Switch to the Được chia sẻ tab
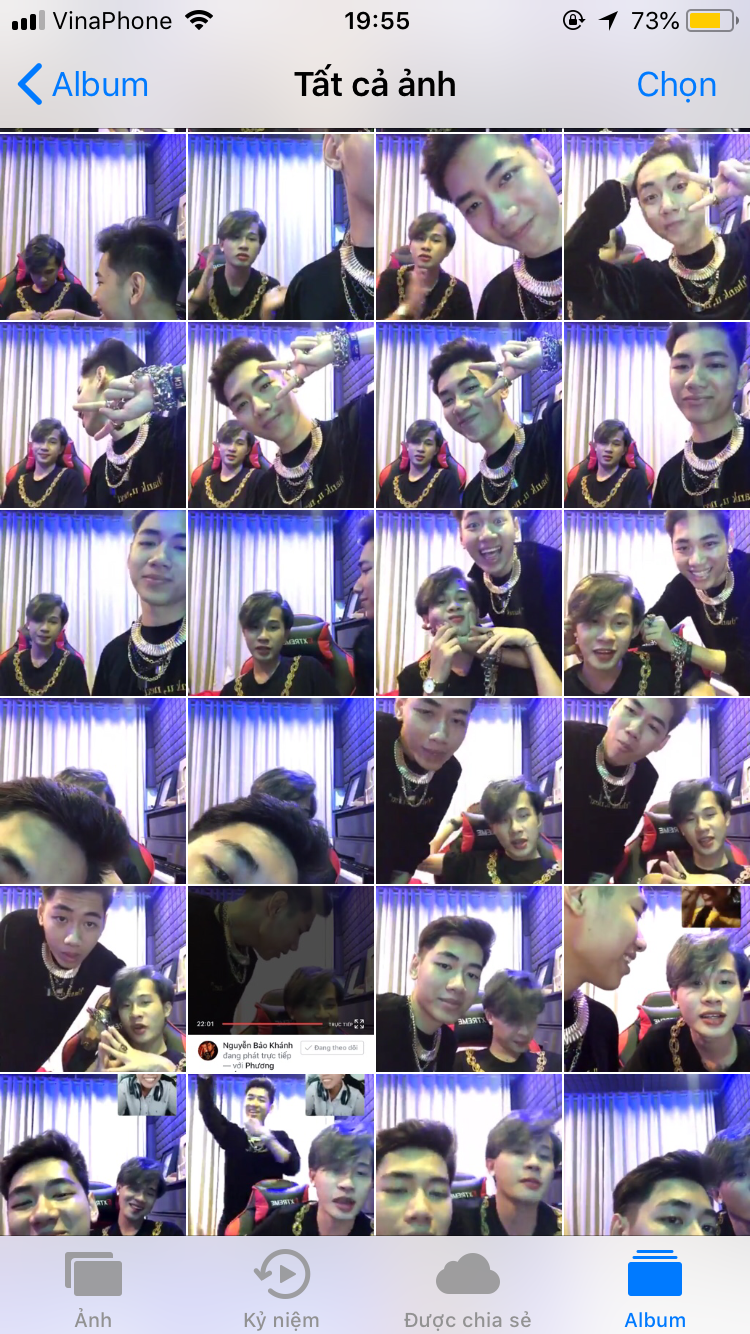Screen dimensions: 750x1334 (x=467, y=1288)
